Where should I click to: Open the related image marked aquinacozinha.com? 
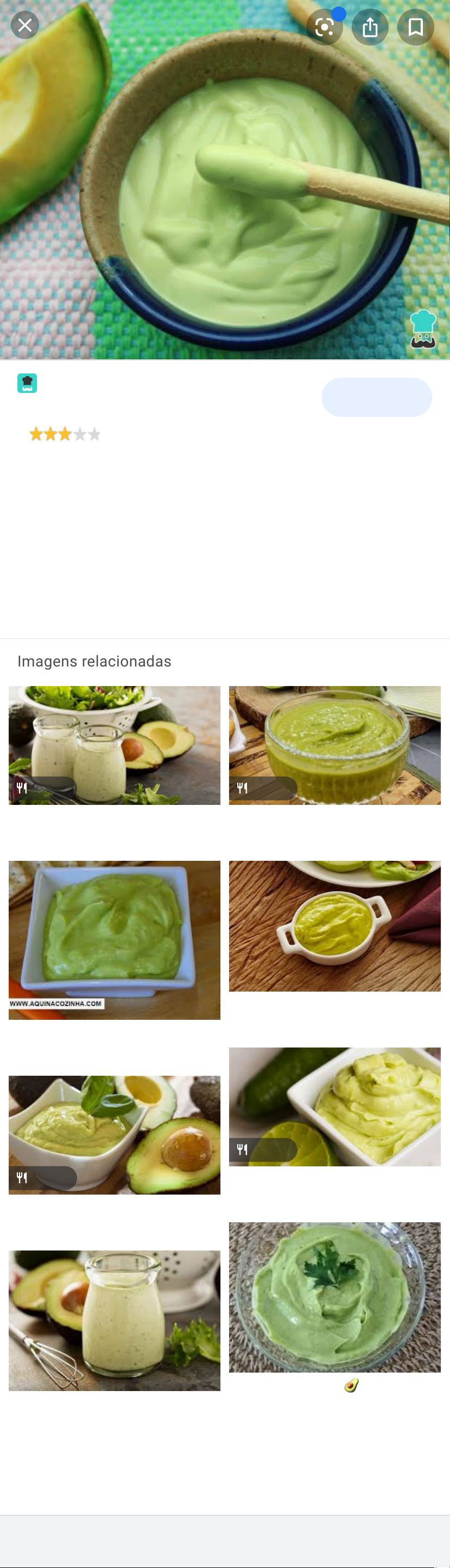115,940
